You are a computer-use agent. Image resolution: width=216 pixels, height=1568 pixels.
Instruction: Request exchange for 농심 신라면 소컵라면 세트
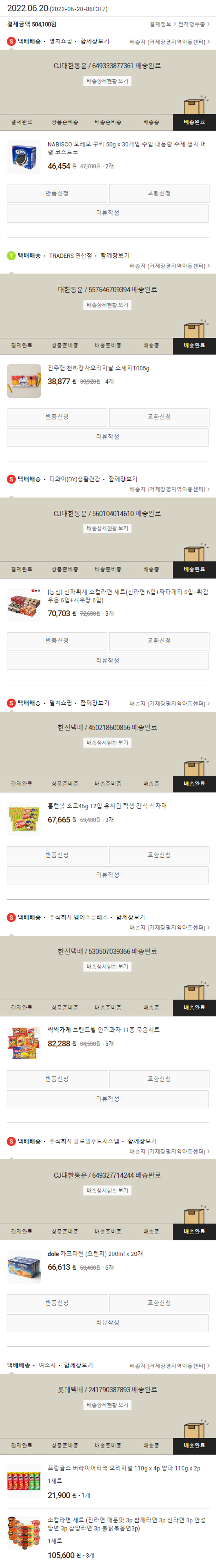pyautogui.click(x=159, y=641)
